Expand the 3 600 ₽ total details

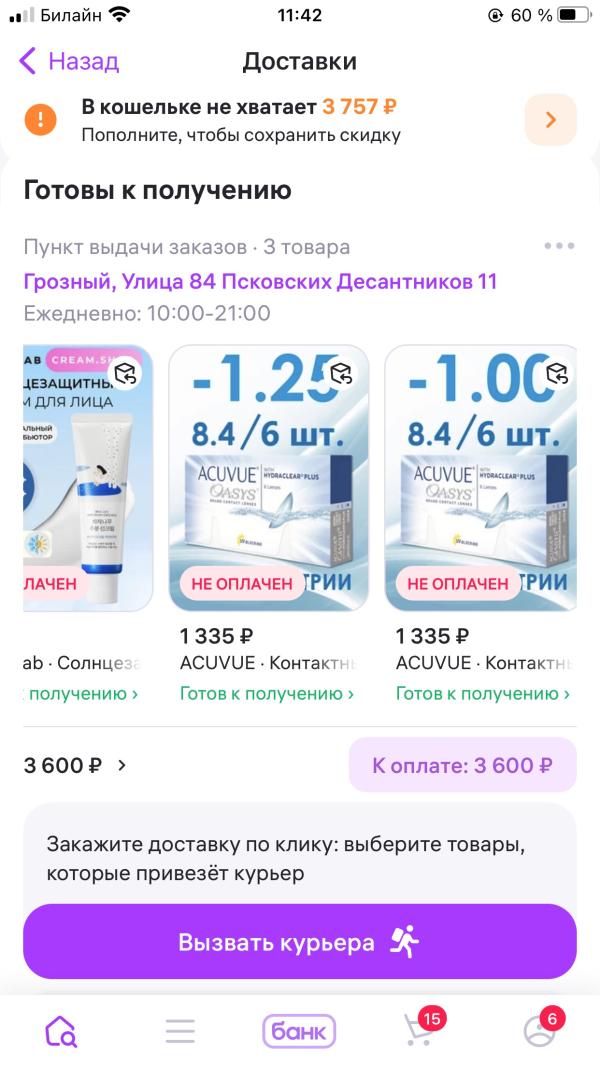[75, 766]
